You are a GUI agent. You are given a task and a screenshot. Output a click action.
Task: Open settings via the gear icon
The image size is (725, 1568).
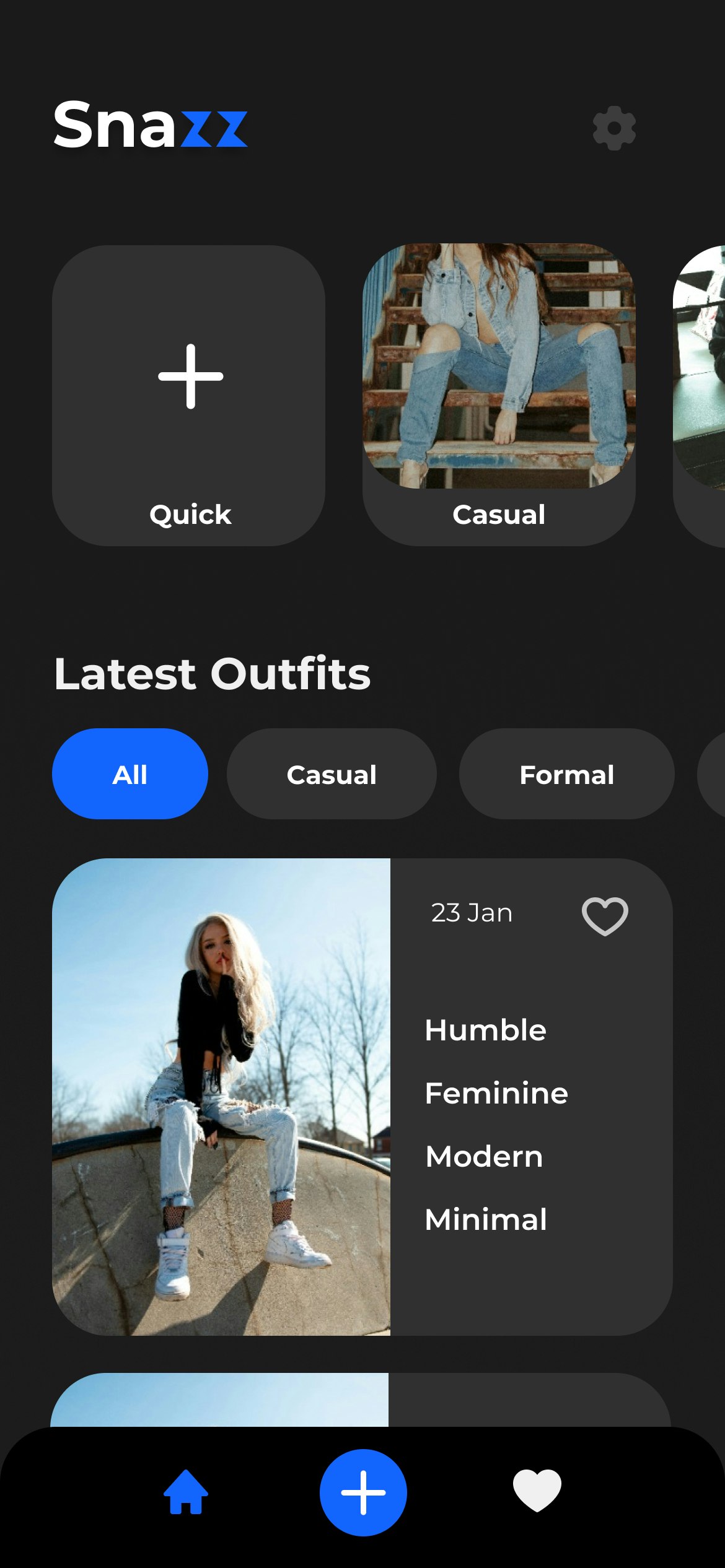click(x=614, y=128)
